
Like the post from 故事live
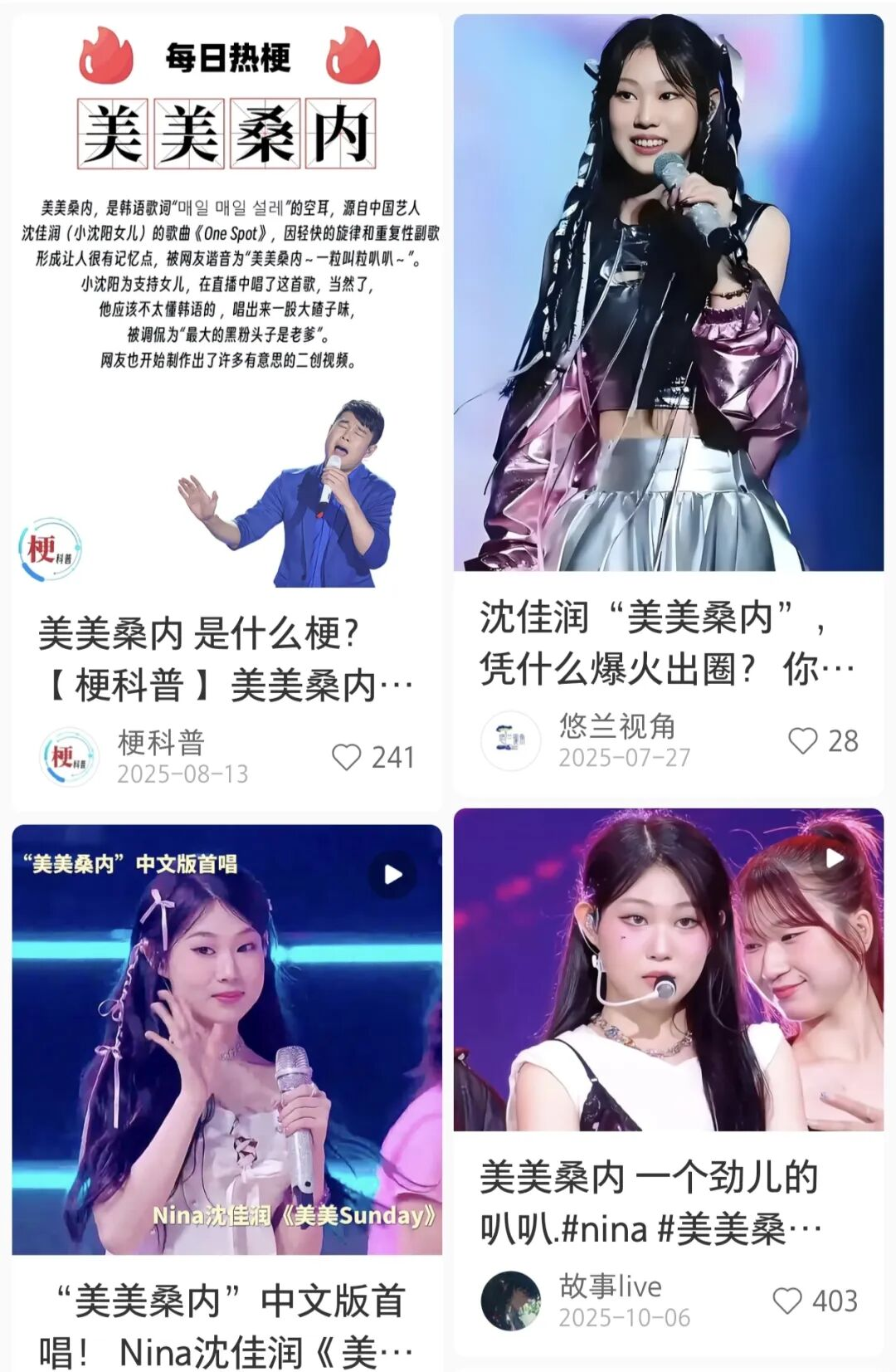tap(787, 1301)
